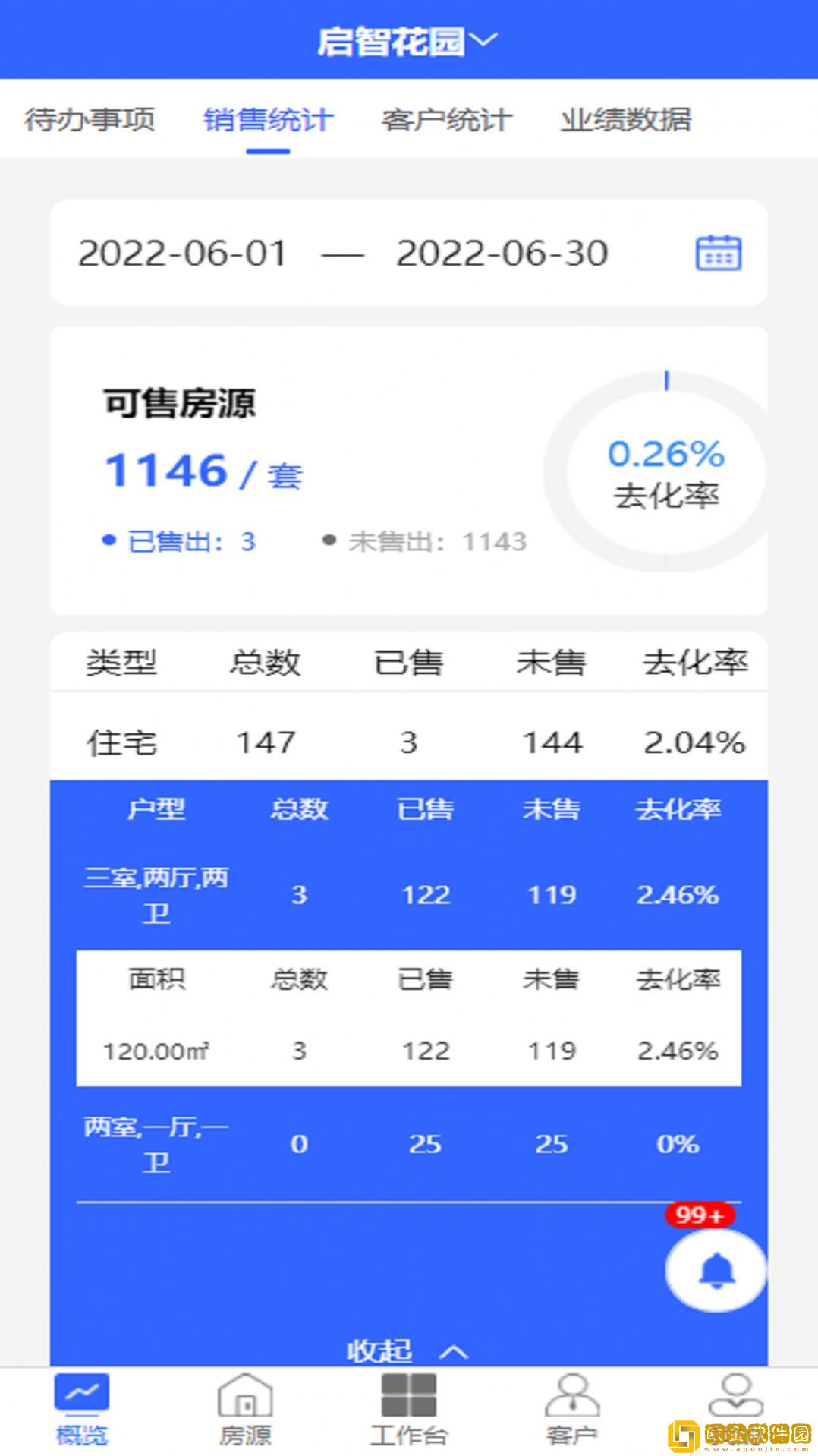Viewport: 818px width, 1456px height.
Task: Open 工作台 workbench via the grid icon
Action: click(x=409, y=1406)
